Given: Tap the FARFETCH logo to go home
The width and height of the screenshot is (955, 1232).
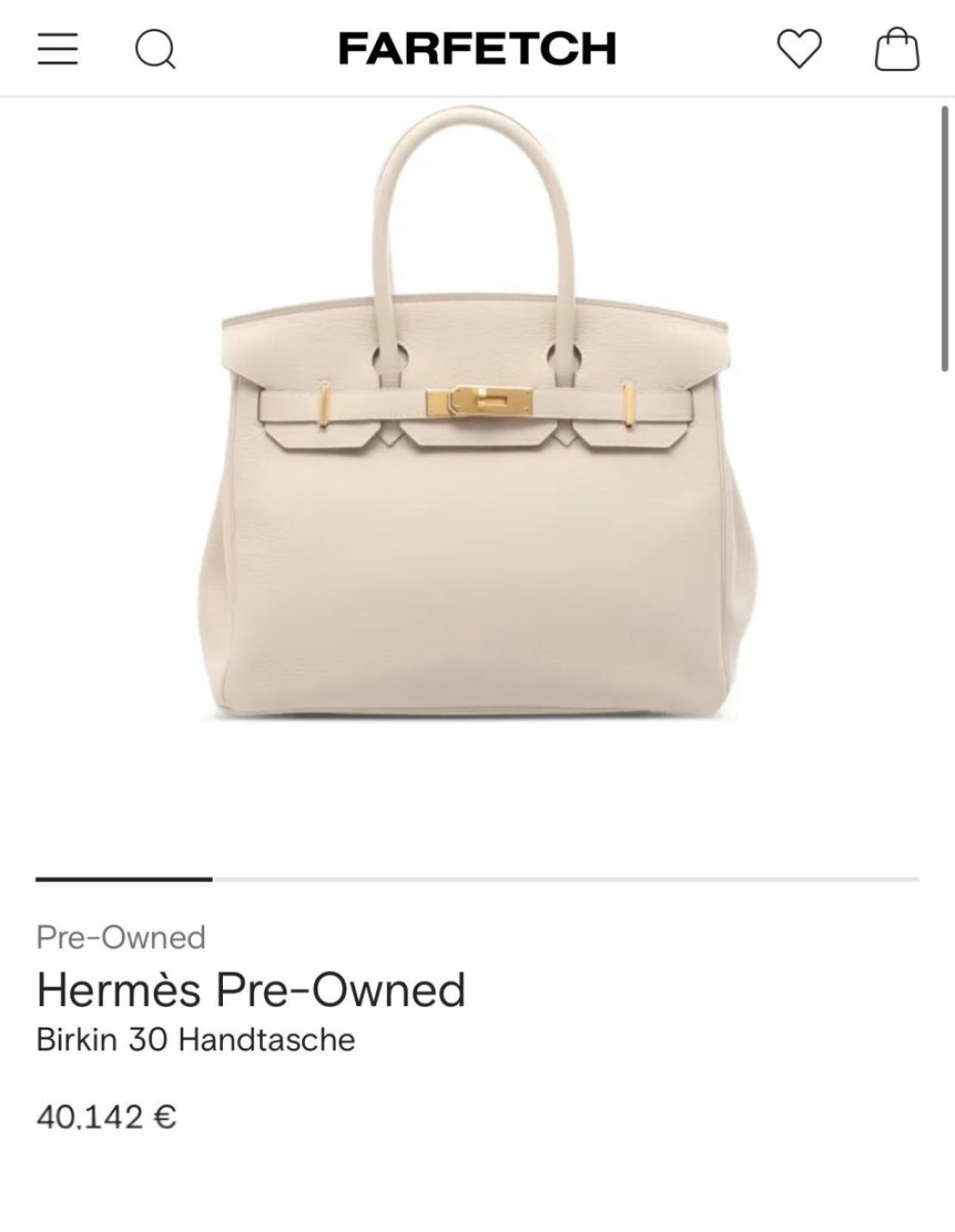Looking at the screenshot, I should coord(477,48).
